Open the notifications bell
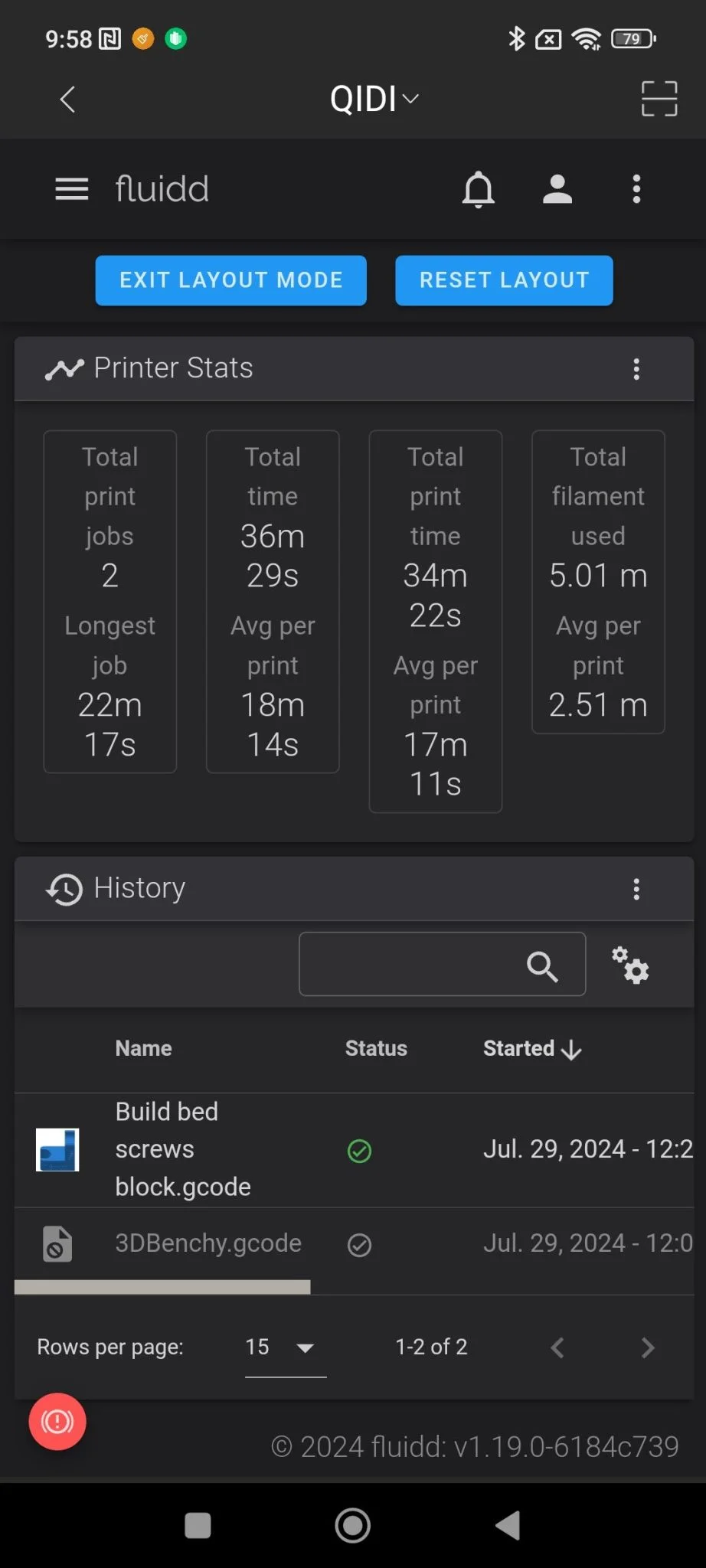 coord(479,189)
